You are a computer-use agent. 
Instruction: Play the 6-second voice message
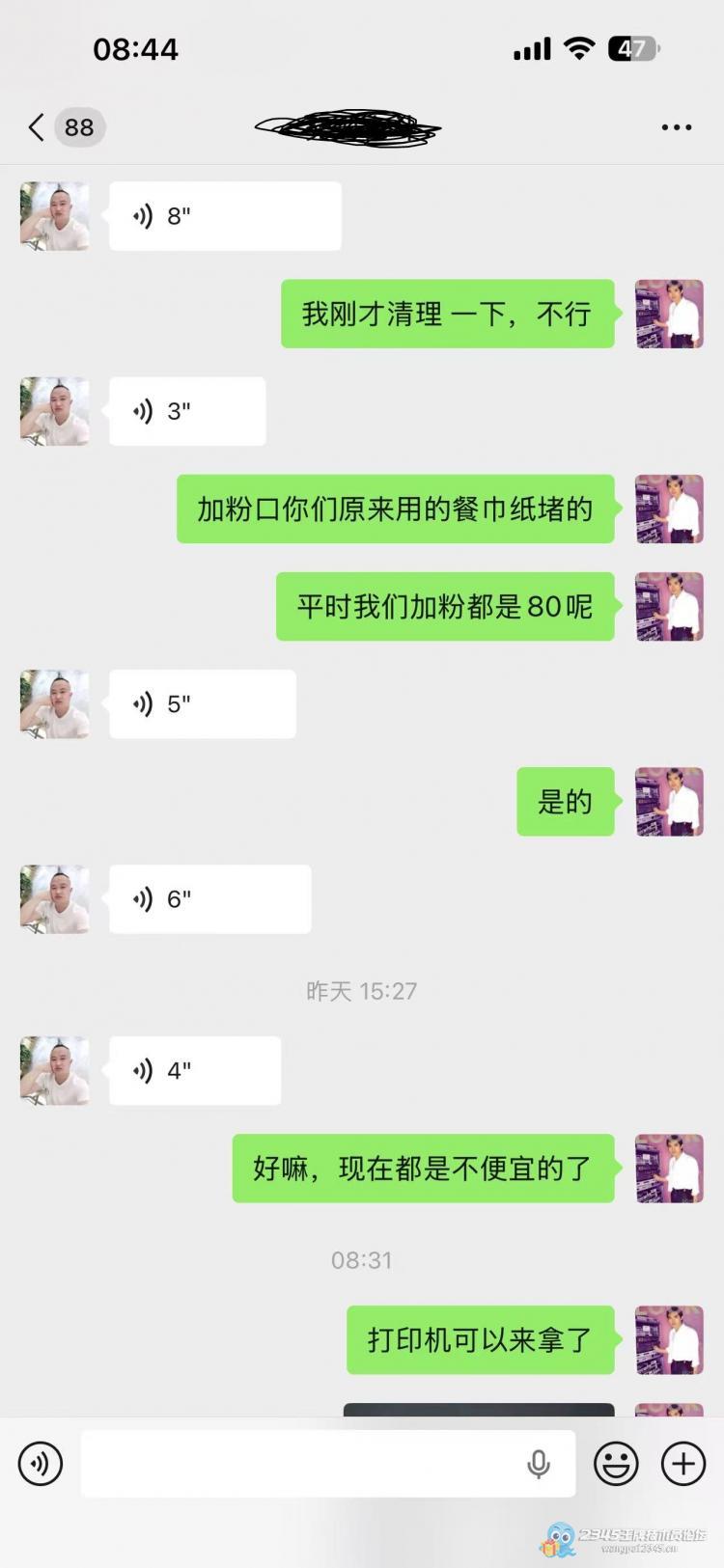click(x=209, y=899)
